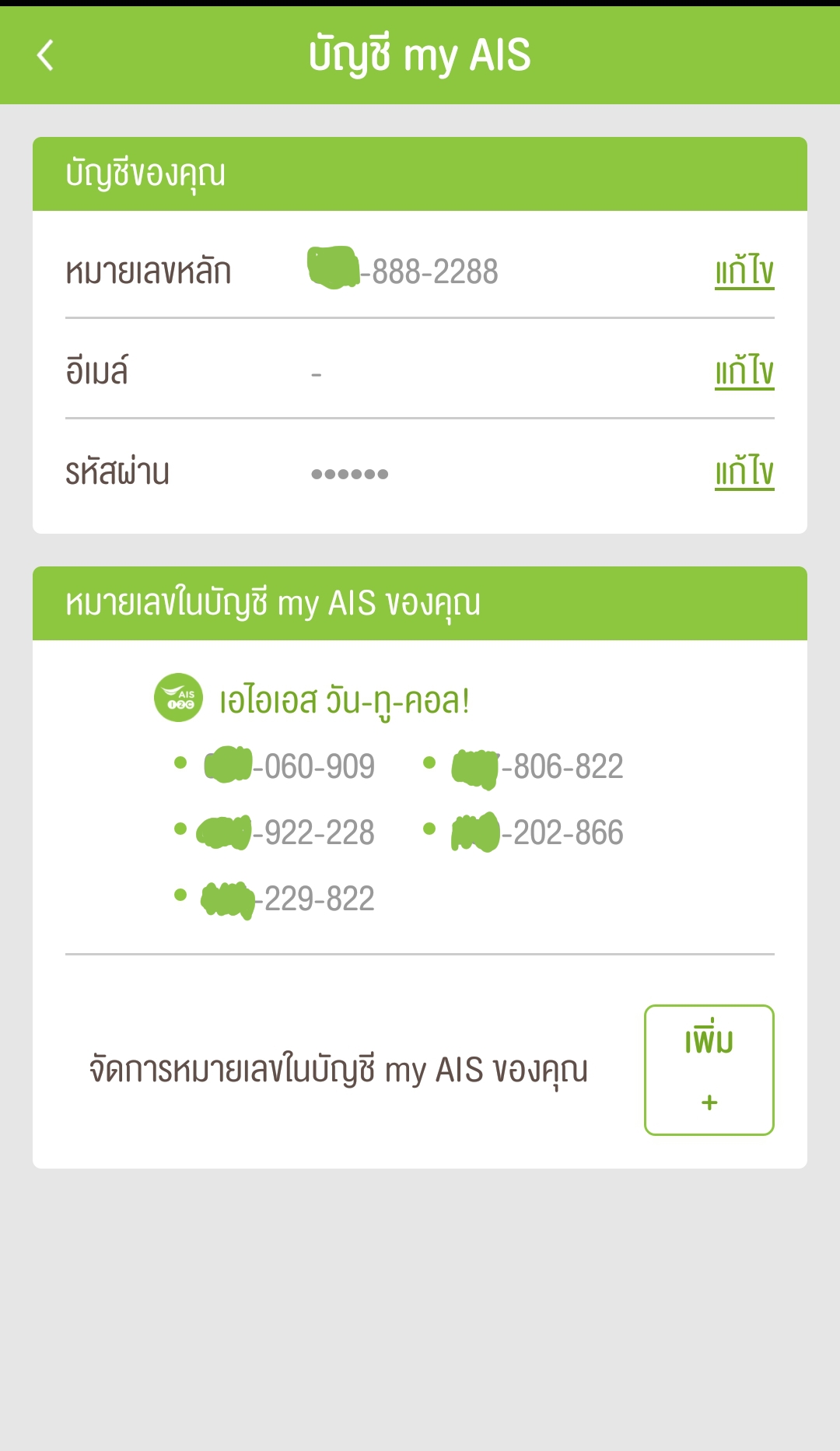Tap แก้ไข next to รหัสผ่าน
840x1451 pixels.
click(x=744, y=471)
